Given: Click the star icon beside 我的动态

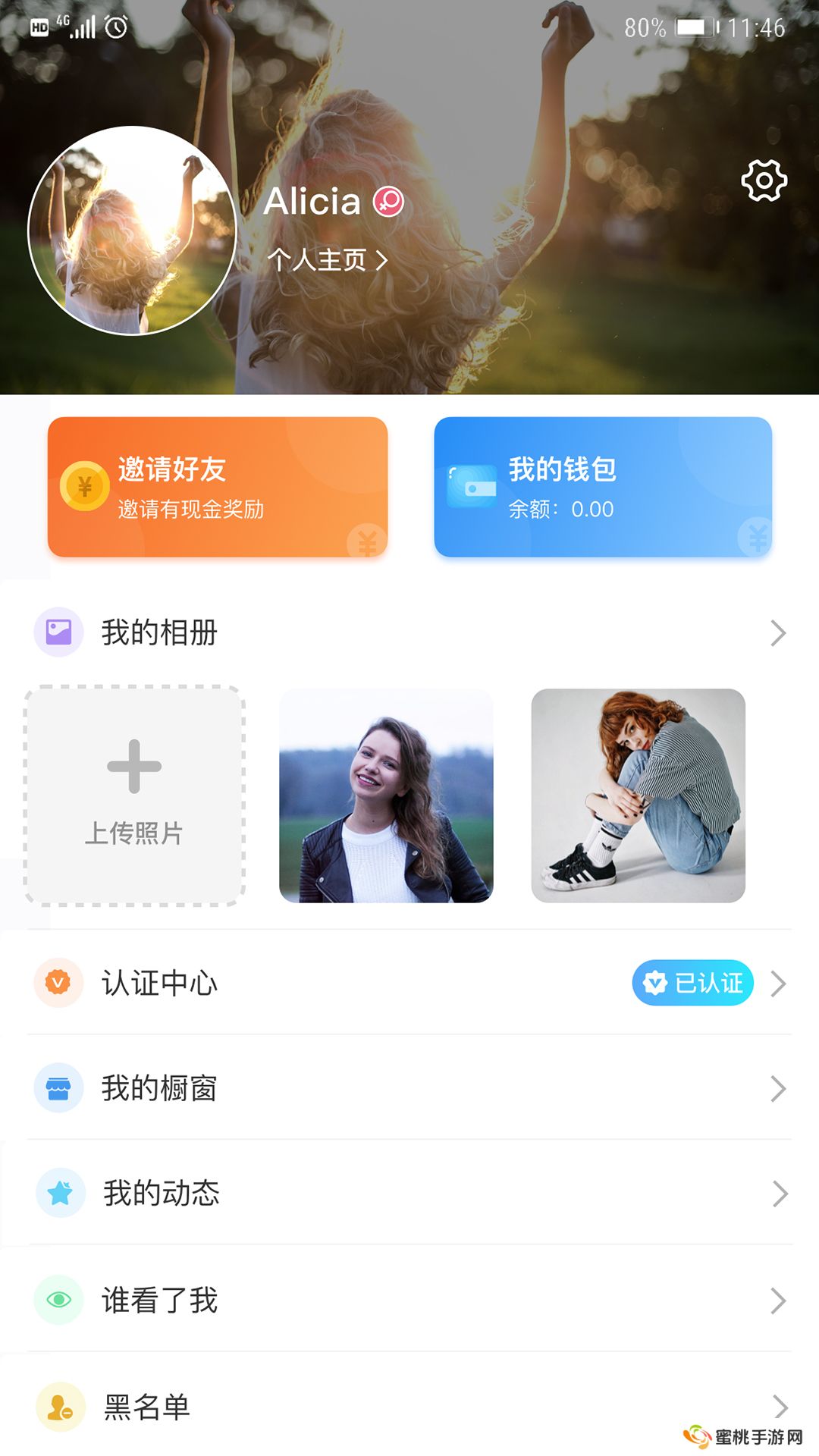Looking at the screenshot, I should [x=58, y=1194].
